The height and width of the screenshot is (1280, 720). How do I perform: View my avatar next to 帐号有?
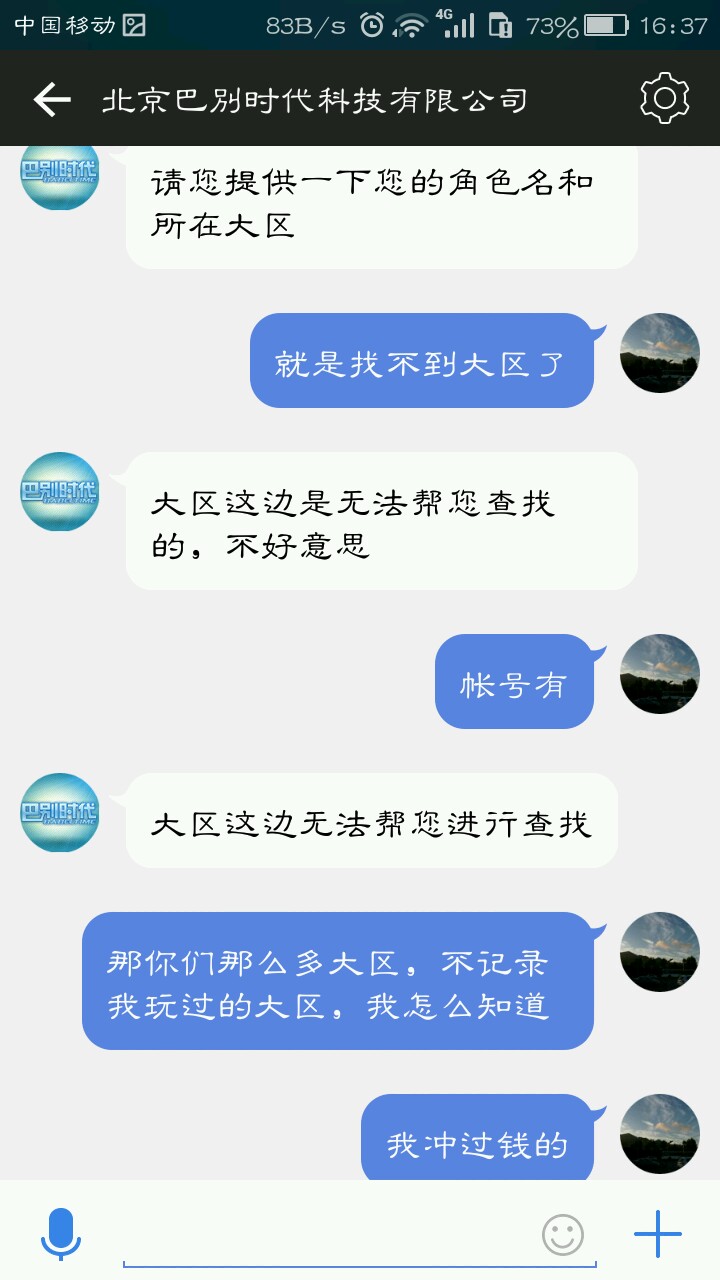pyautogui.click(x=659, y=674)
